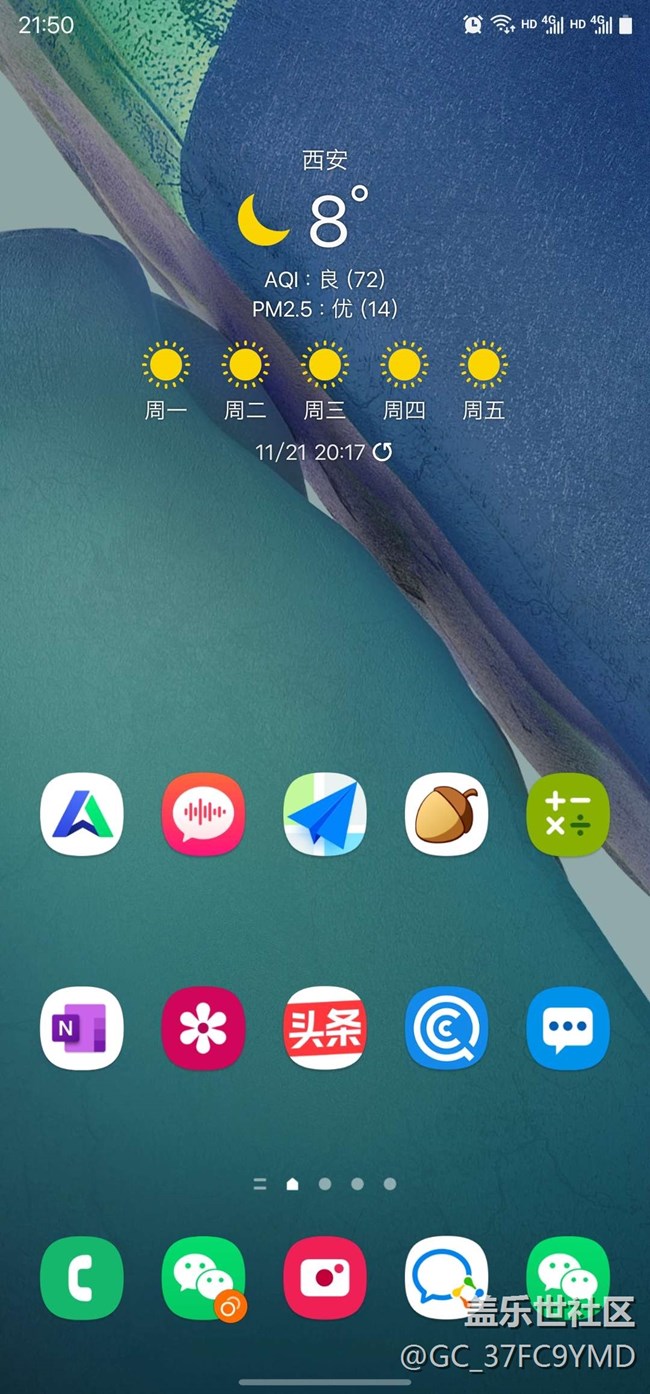Jump to the third home screen page dot
Viewport: 650px width, 1394px height.
(x=357, y=1184)
